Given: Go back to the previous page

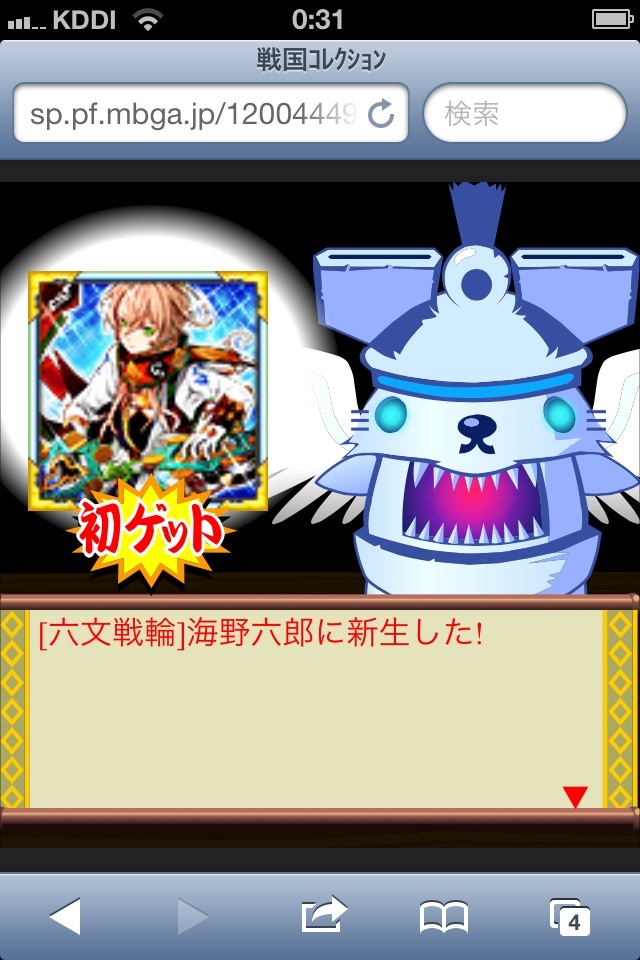Looking at the screenshot, I should [65, 916].
